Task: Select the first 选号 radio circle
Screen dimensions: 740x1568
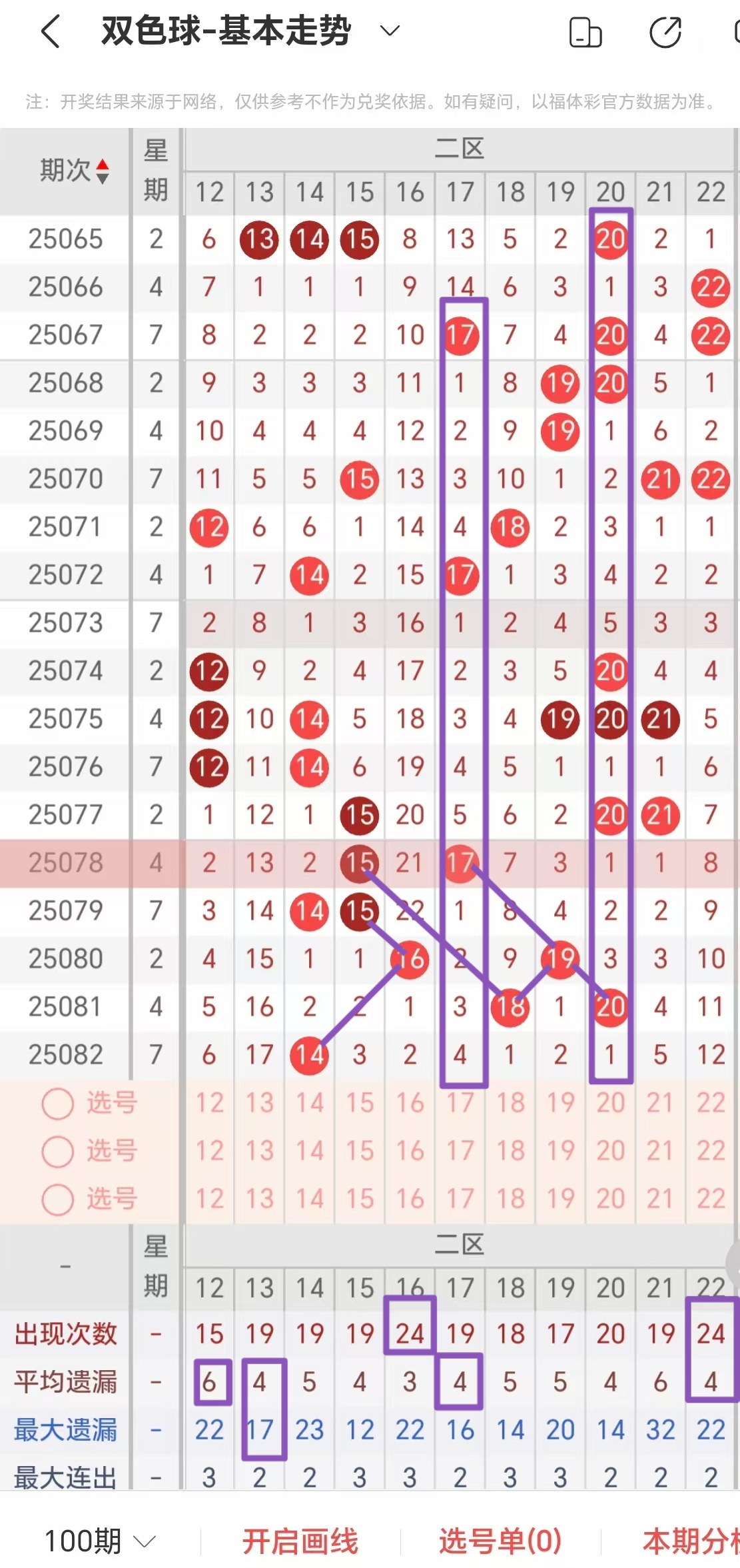Action: [x=57, y=1104]
